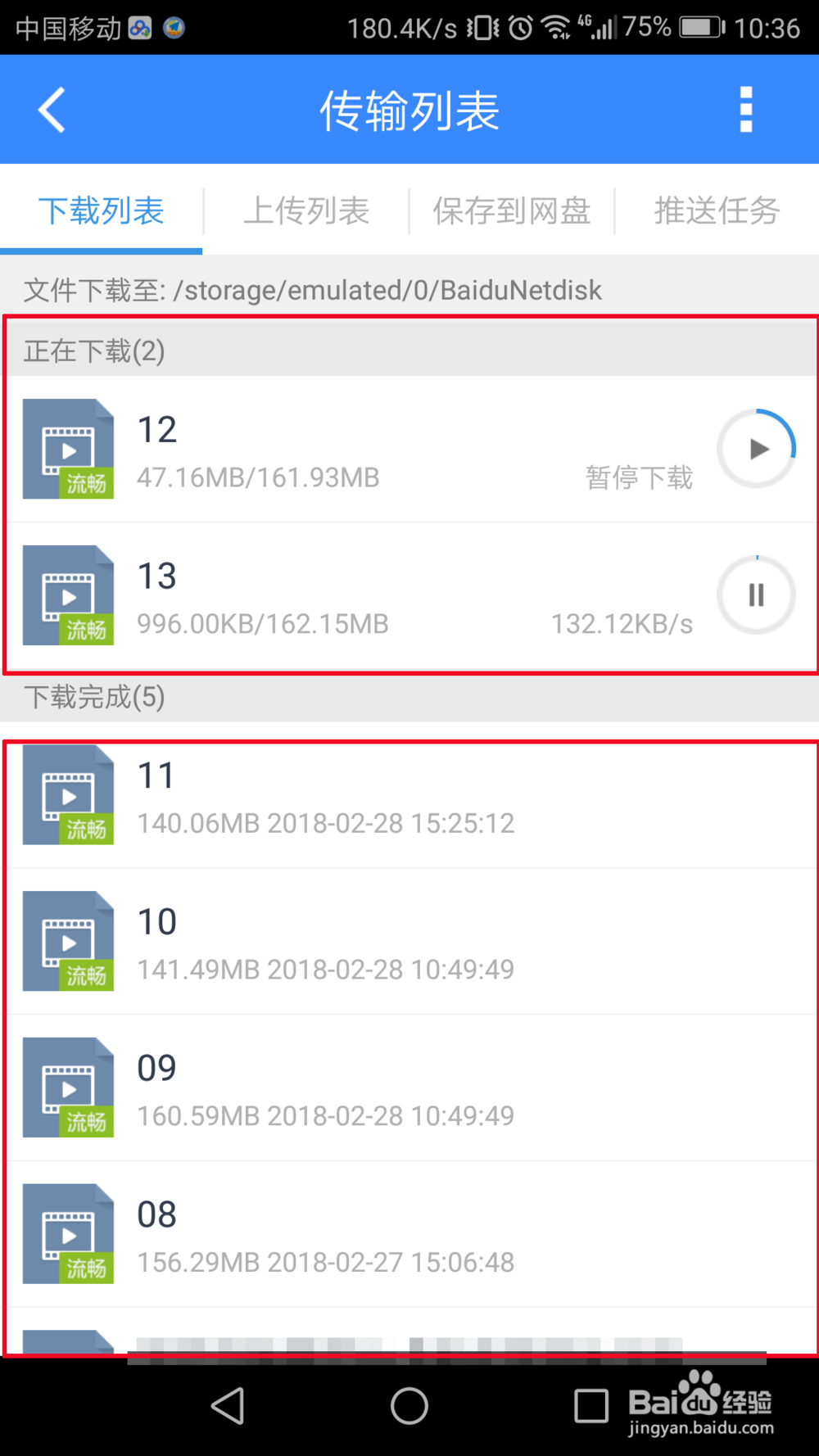Switch to the 上传列表 tab
Viewport: 819px width, 1456px height.
coord(307,210)
